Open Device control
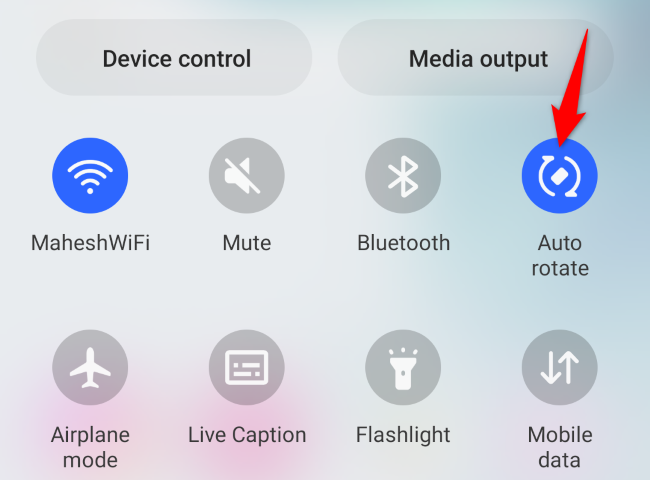This screenshot has height=480, width=650. click(176, 59)
